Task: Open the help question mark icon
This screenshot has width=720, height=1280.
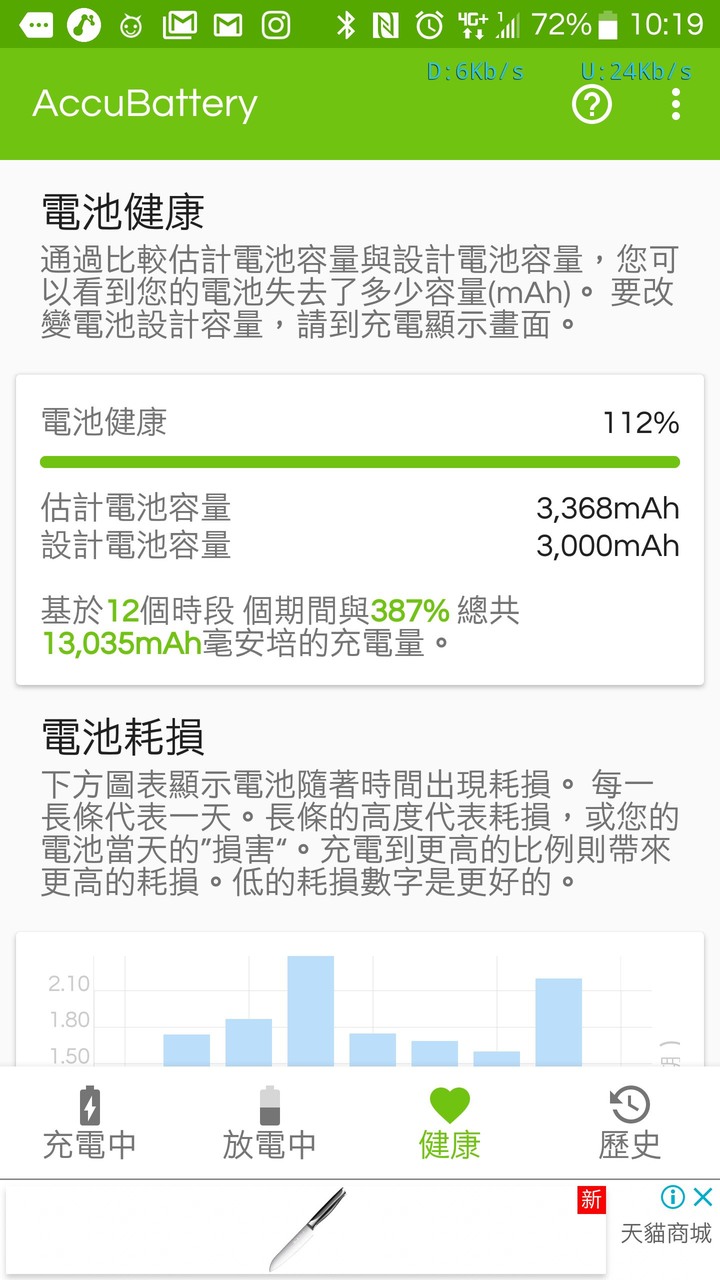Action: click(591, 104)
